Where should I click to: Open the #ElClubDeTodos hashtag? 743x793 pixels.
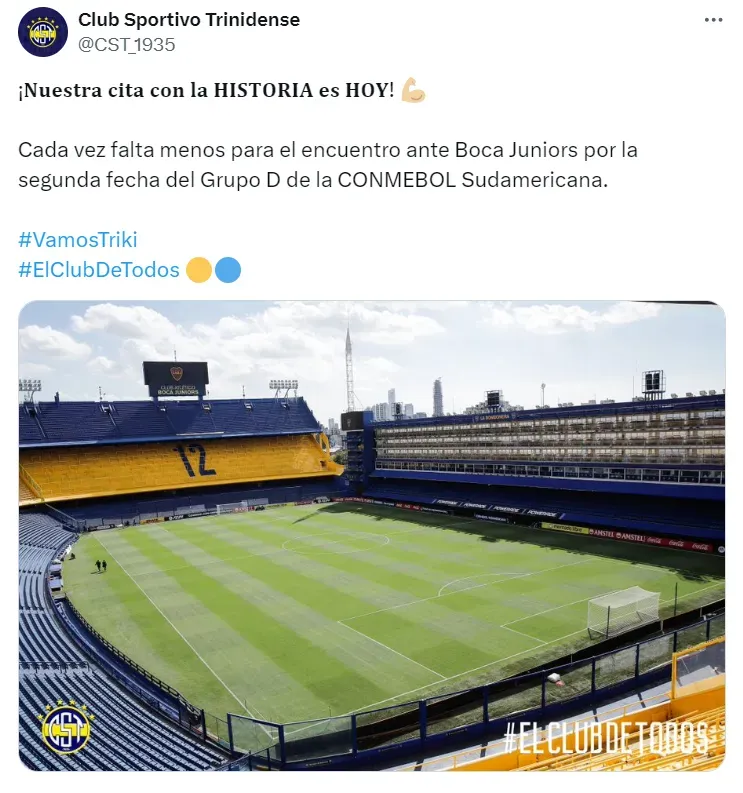99,270
